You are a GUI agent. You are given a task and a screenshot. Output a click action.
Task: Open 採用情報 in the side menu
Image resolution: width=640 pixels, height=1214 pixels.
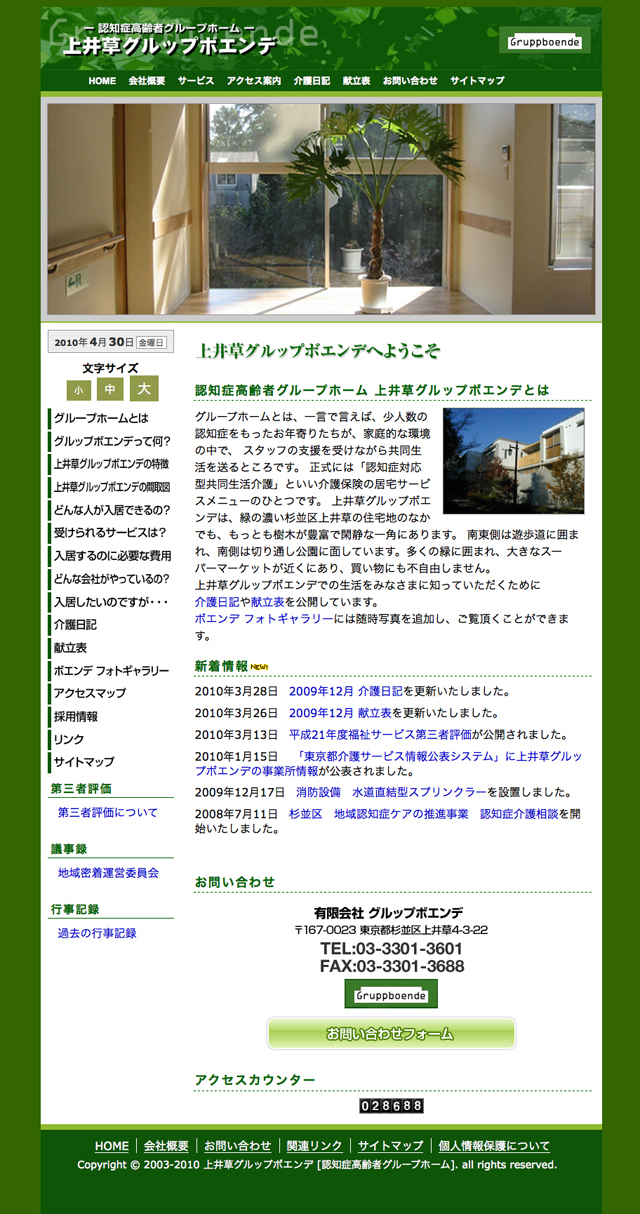tap(76, 717)
